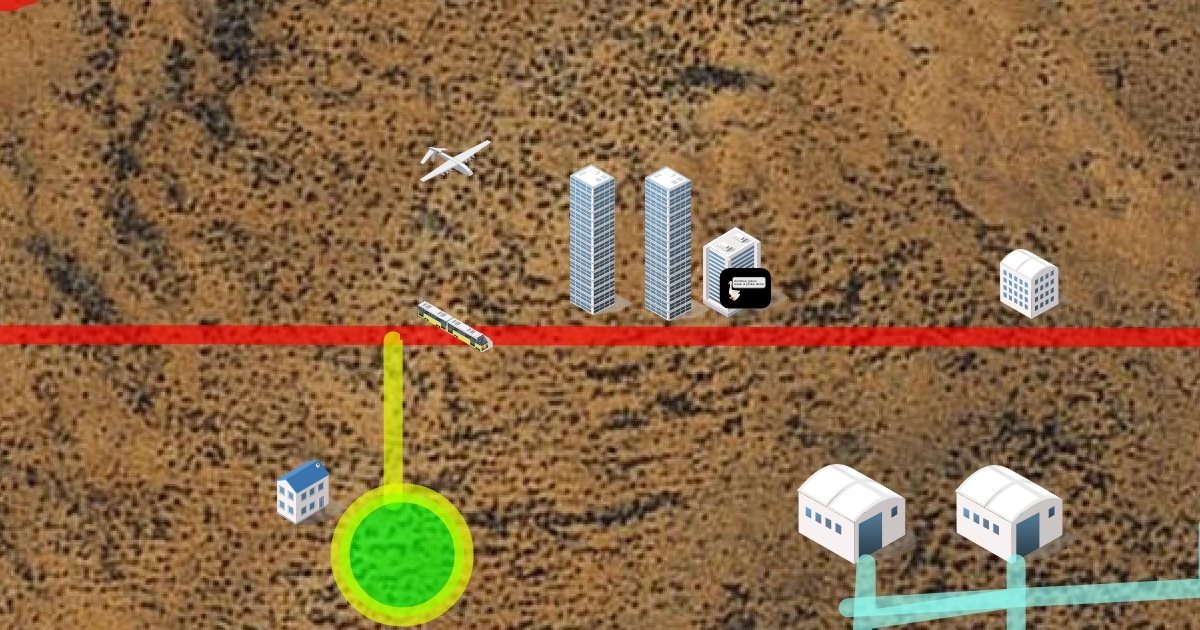This screenshot has width=1200, height=630.
Task: Select the green circular station
Action: pyautogui.click(x=401, y=555)
